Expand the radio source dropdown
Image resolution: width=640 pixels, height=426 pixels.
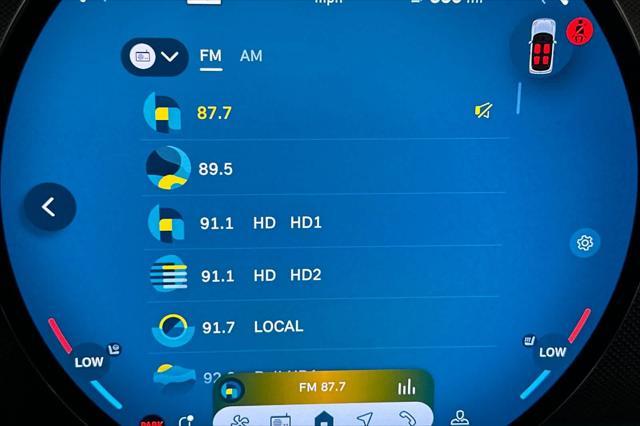154,57
